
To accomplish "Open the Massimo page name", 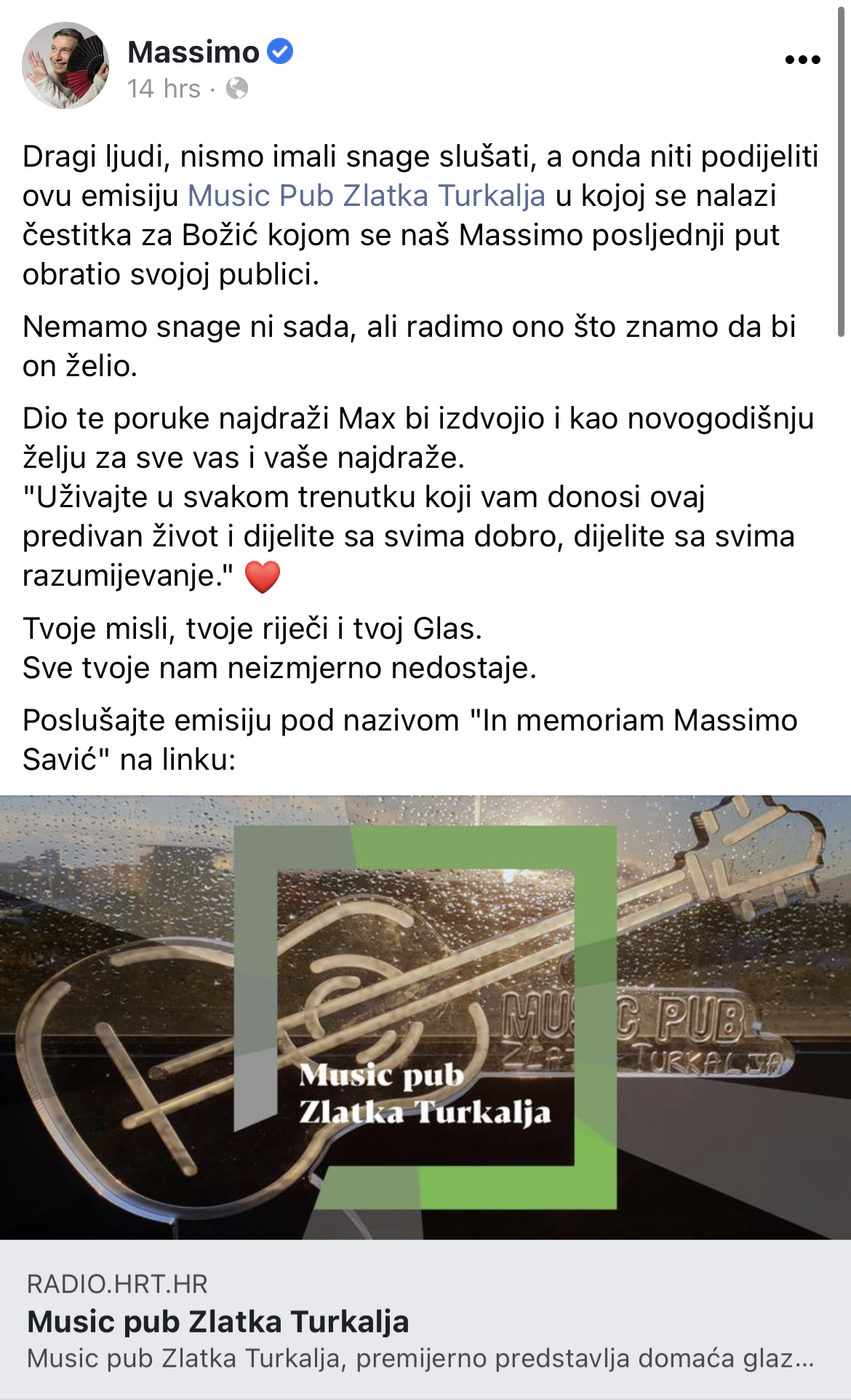I will pyautogui.click(x=193, y=52).
